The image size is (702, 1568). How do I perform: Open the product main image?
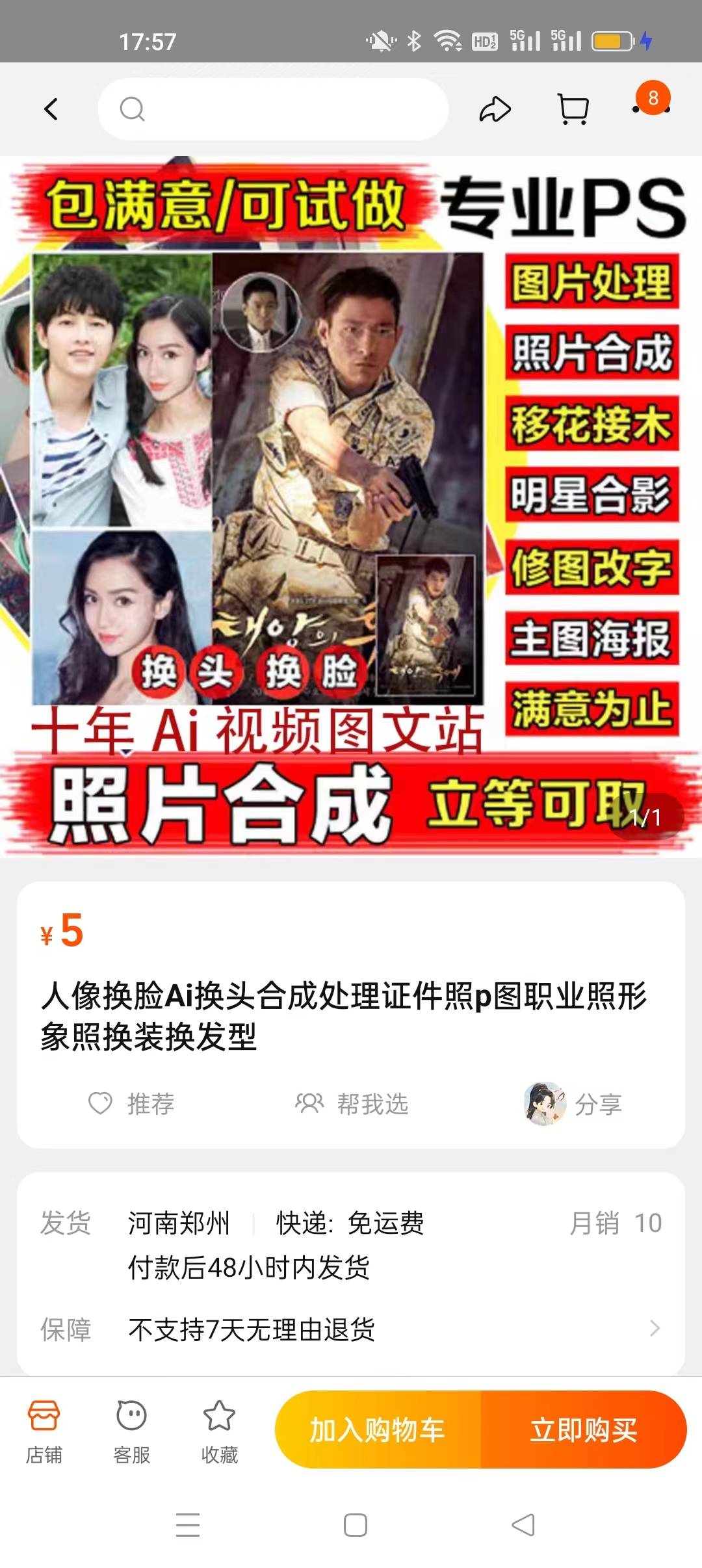(x=351, y=507)
